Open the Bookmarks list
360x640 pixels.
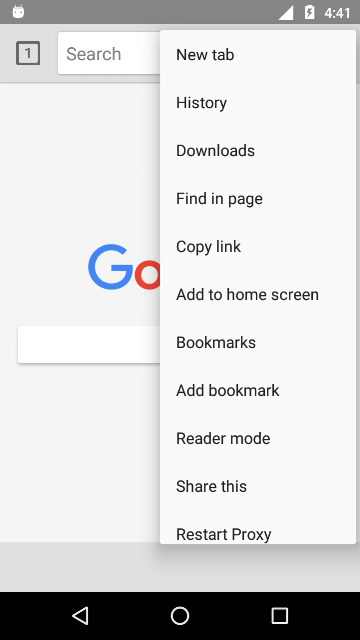pyautogui.click(x=258, y=342)
